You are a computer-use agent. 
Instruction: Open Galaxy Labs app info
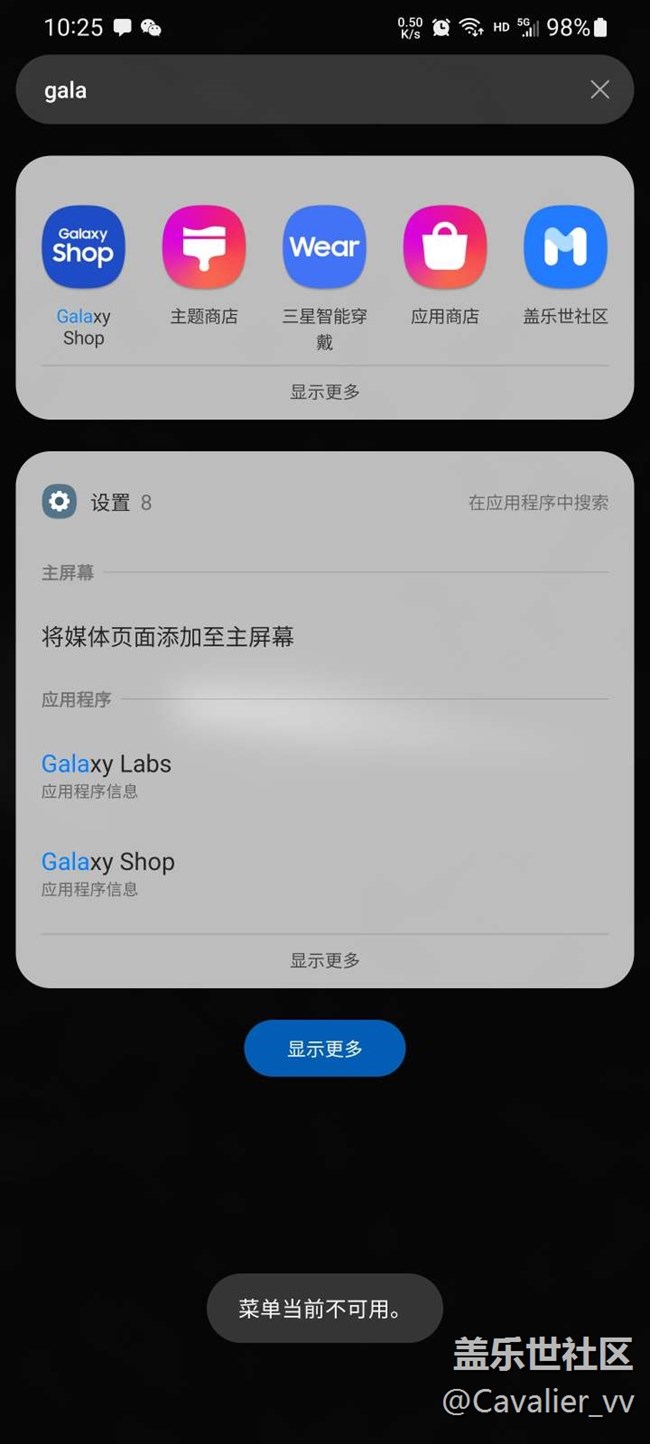pos(325,775)
